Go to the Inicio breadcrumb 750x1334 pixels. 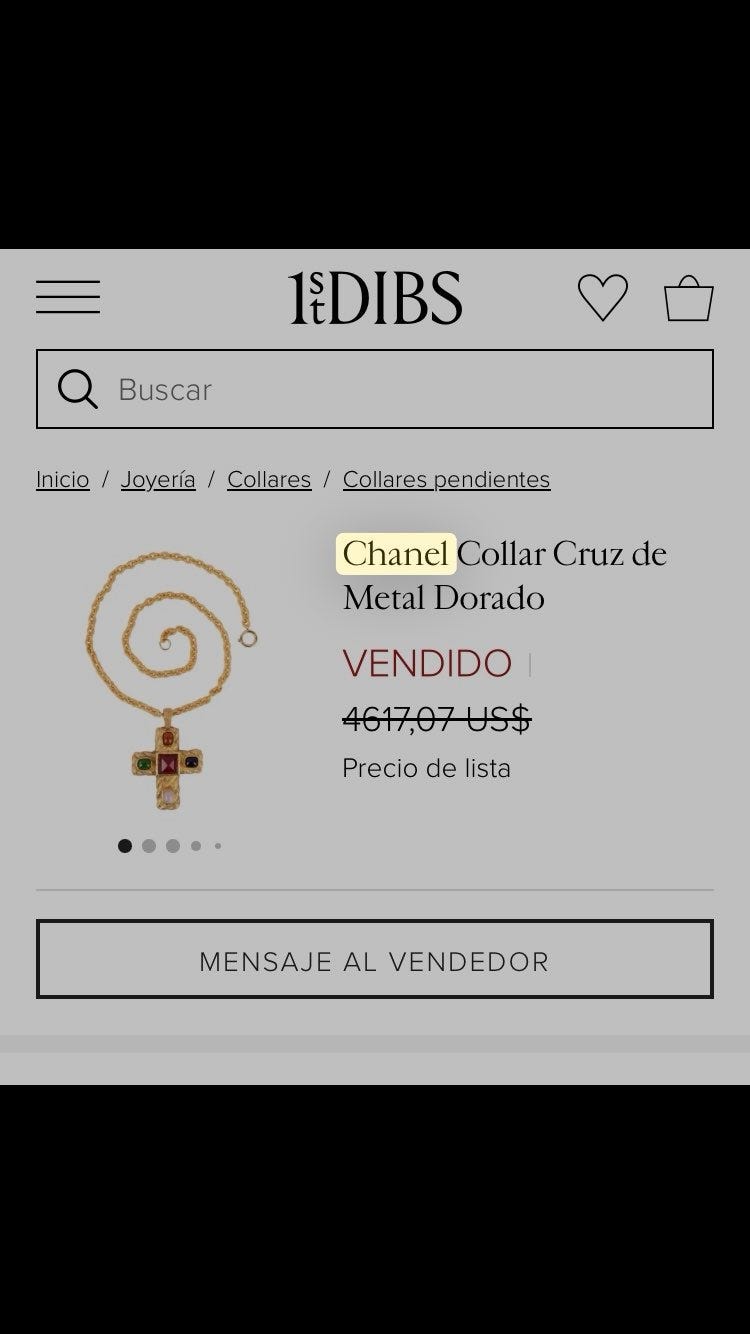tap(63, 479)
